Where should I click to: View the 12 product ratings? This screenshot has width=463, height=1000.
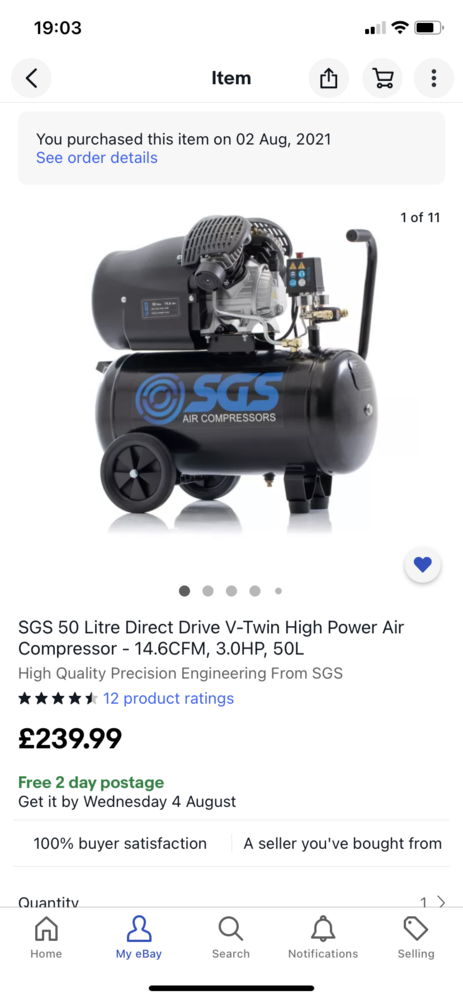[168, 698]
